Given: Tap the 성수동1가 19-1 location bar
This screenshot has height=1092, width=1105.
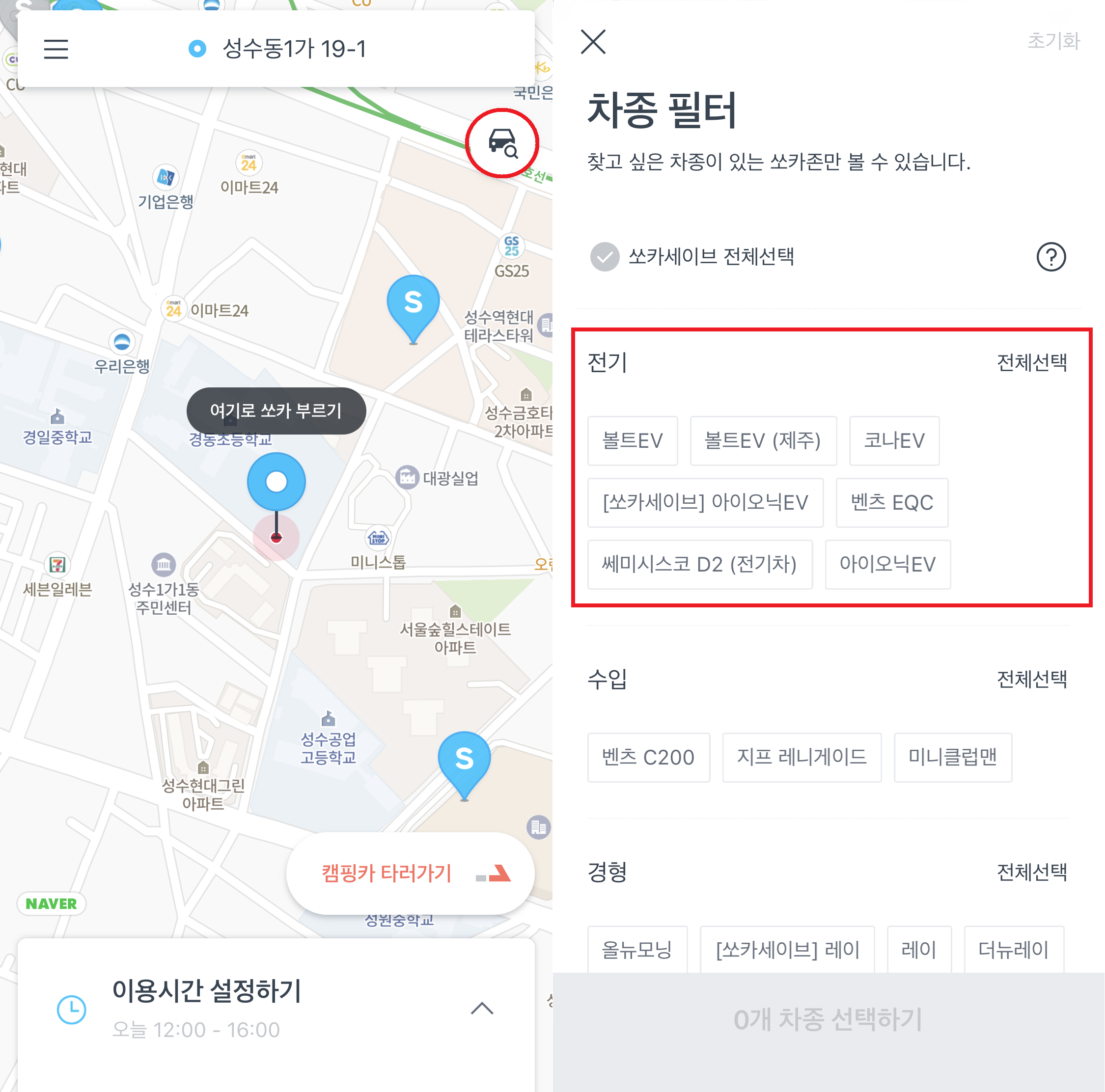Looking at the screenshot, I should coord(293,49).
